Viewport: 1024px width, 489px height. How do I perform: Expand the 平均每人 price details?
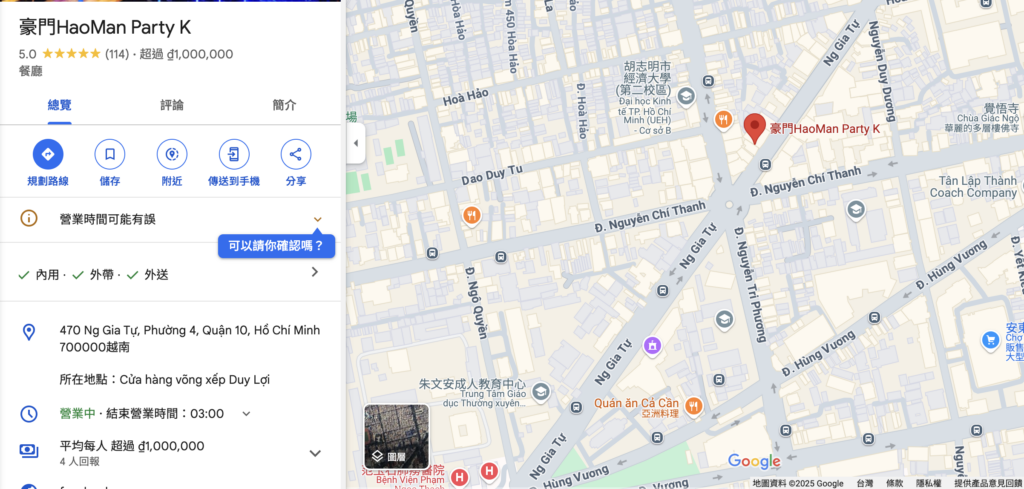click(315, 453)
